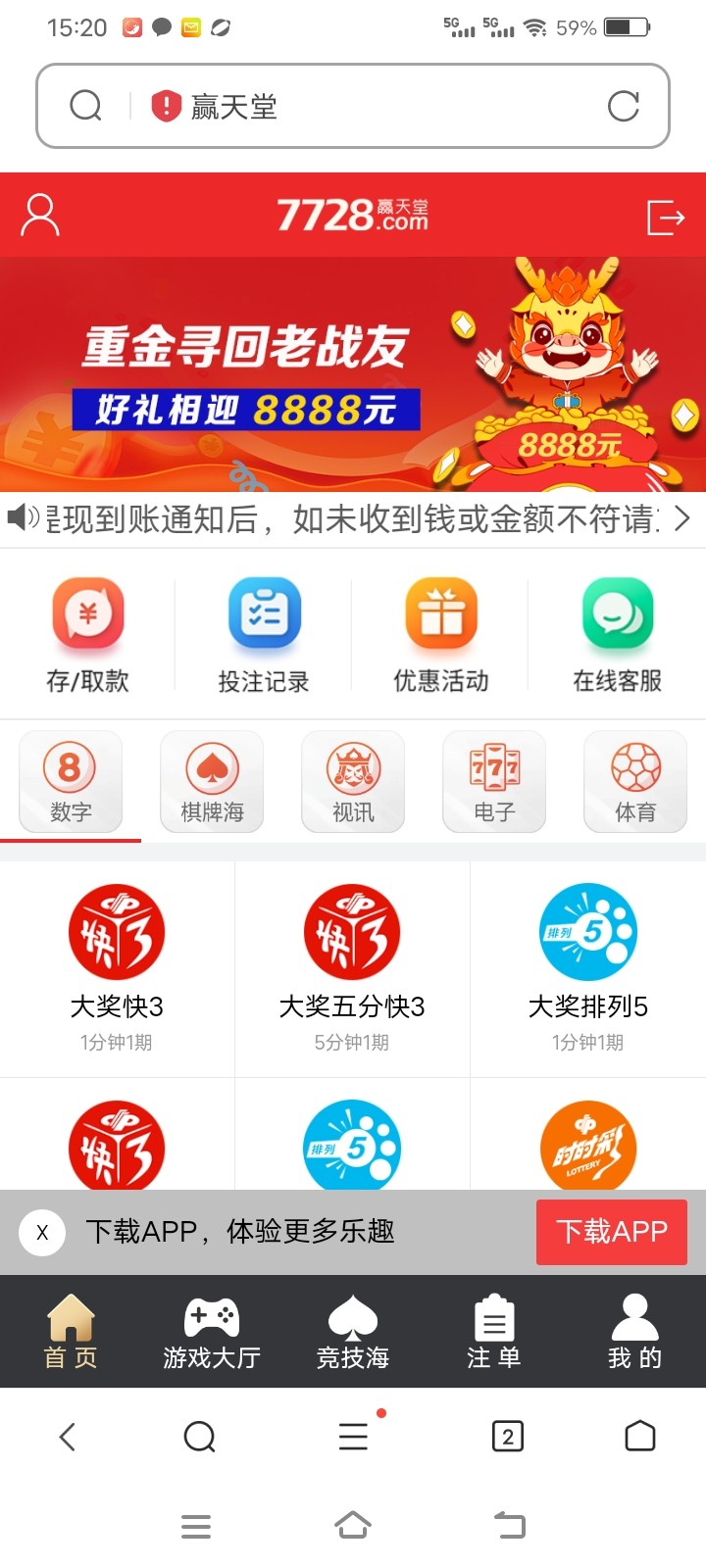706x1568 pixels.
Task: Open the 大奖排列5 game
Action: pyautogui.click(x=587, y=967)
